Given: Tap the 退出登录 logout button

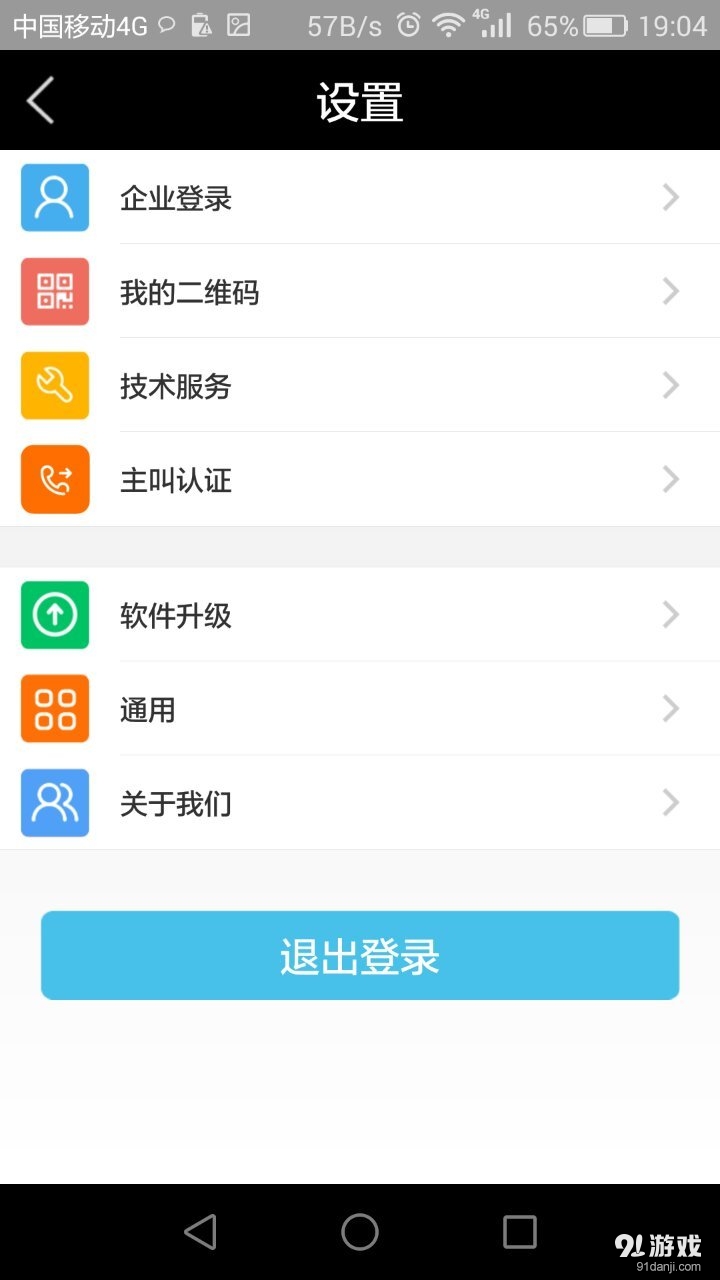Looking at the screenshot, I should point(360,955).
